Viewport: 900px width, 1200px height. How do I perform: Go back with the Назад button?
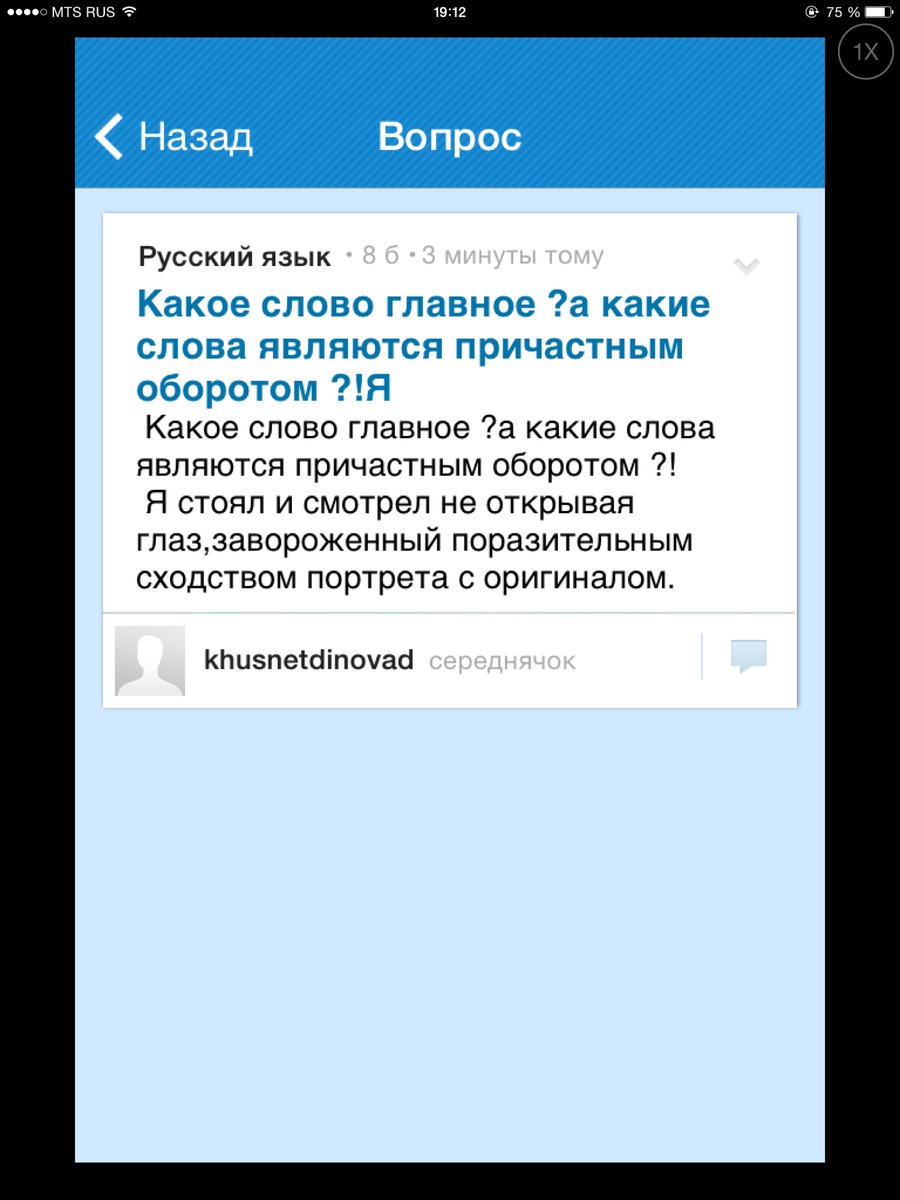coord(174,137)
